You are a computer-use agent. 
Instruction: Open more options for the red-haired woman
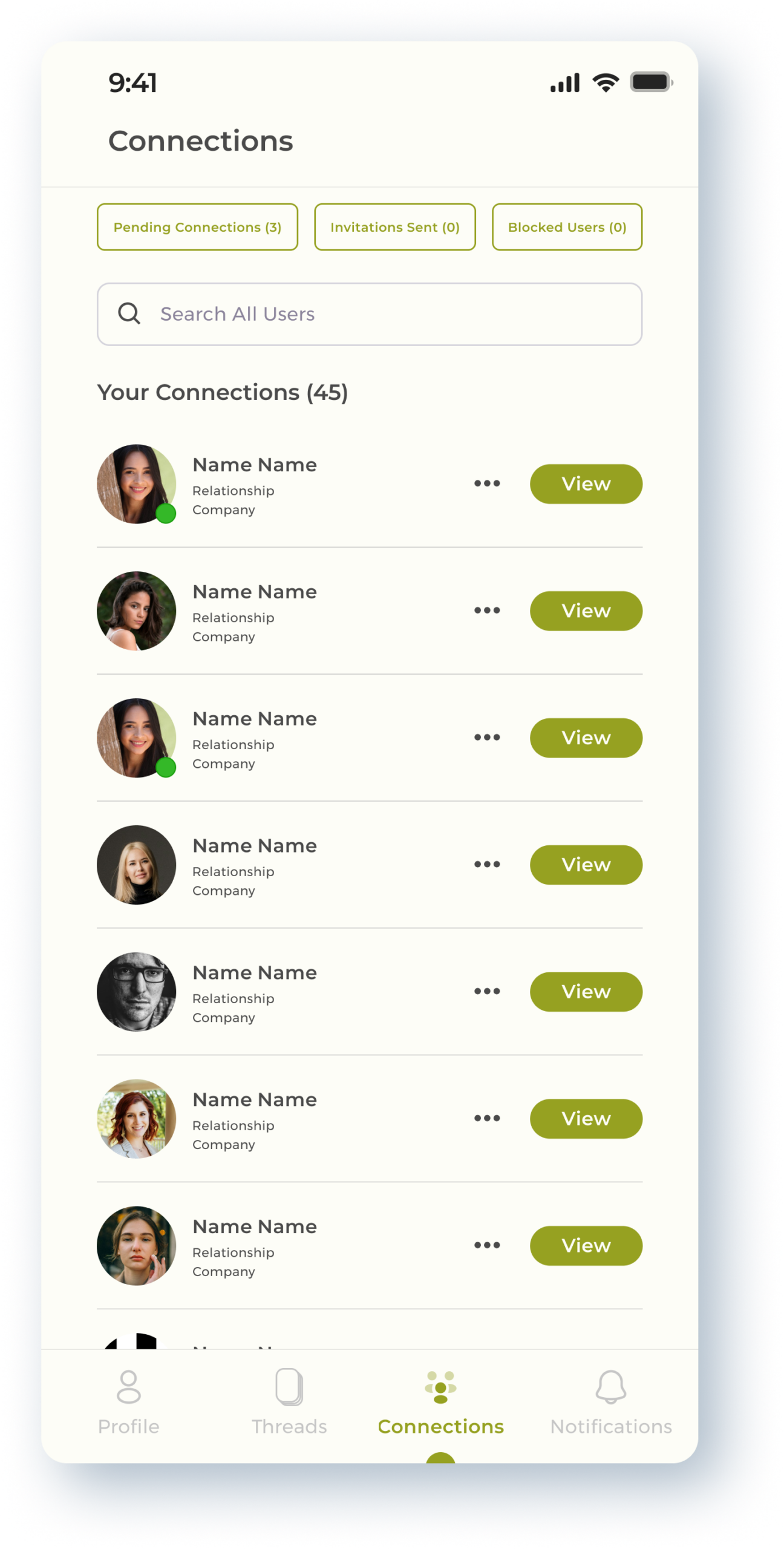click(x=487, y=1118)
